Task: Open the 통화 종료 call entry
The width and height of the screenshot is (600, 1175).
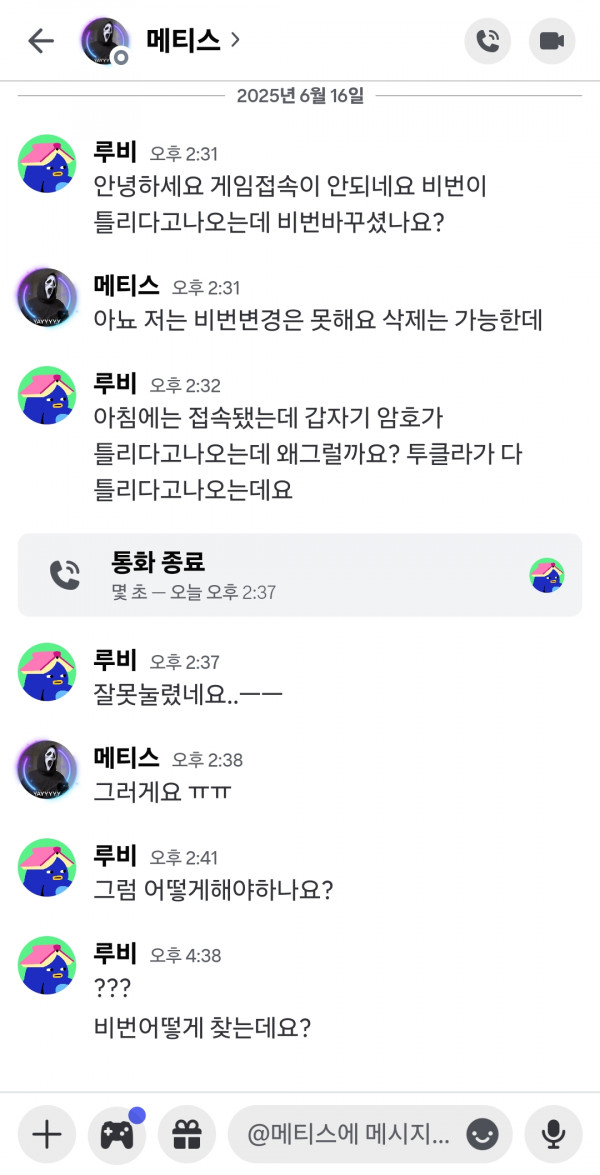Action: click(x=300, y=575)
